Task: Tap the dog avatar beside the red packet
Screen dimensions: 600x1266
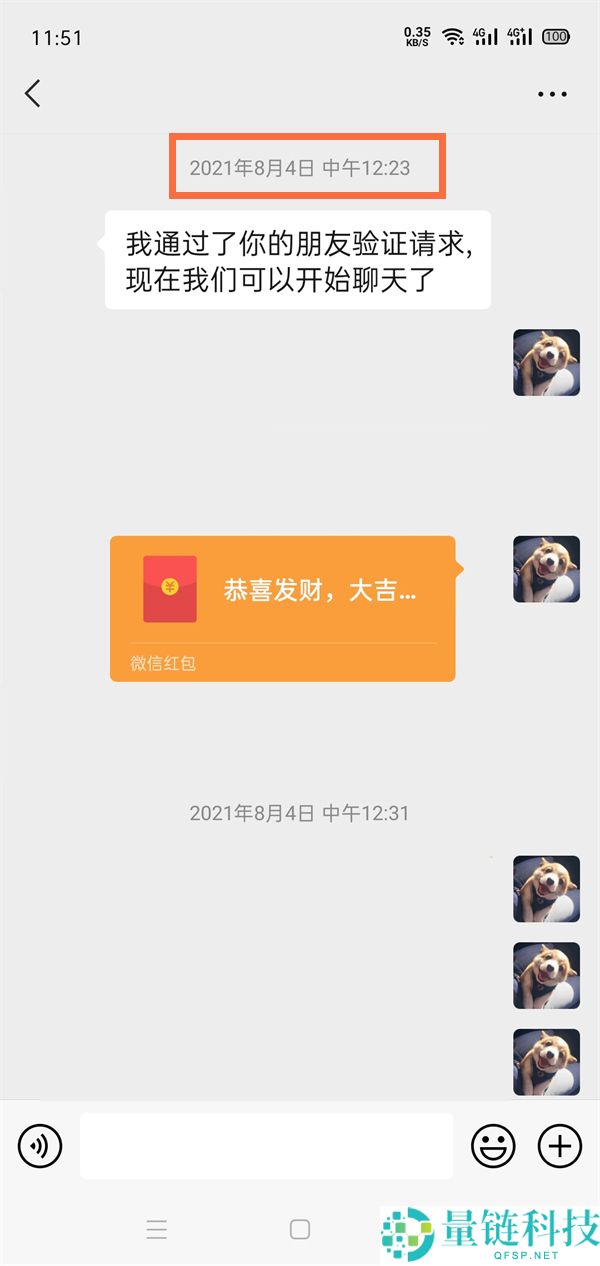Action: coord(546,569)
